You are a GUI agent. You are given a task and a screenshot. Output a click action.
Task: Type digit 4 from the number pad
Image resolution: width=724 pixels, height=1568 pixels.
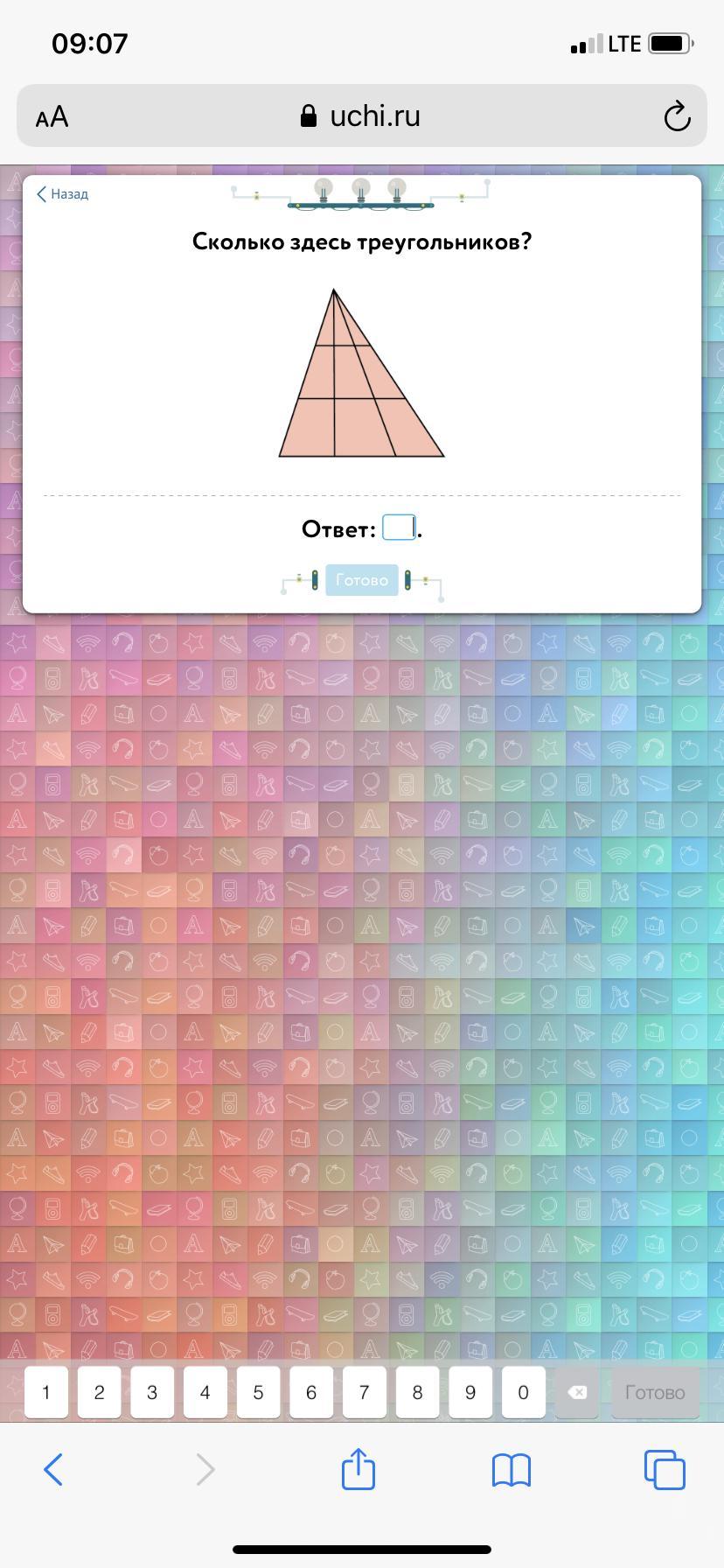(x=205, y=1392)
